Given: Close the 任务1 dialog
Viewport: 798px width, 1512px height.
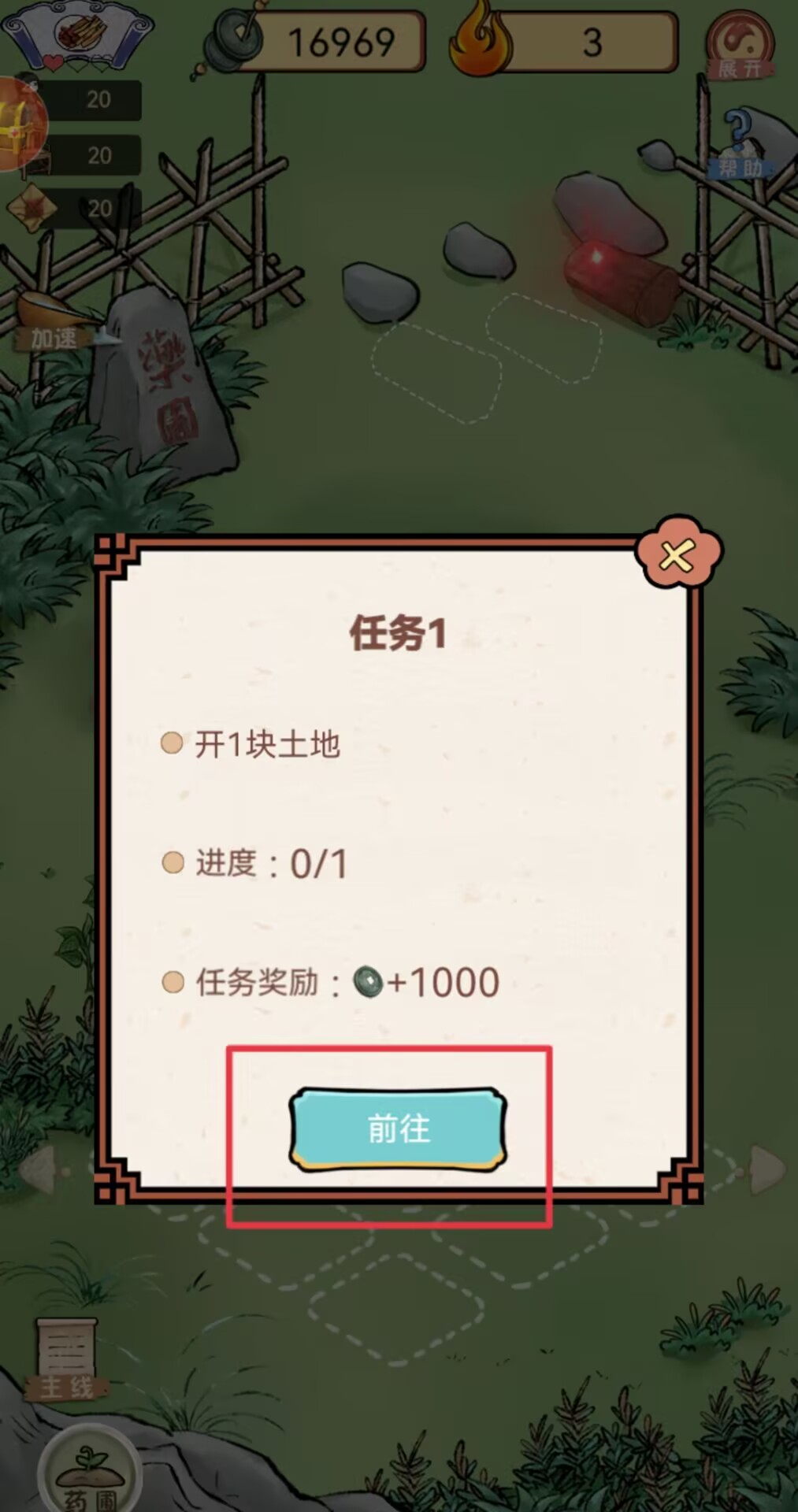Looking at the screenshot, I should [677, 555].
